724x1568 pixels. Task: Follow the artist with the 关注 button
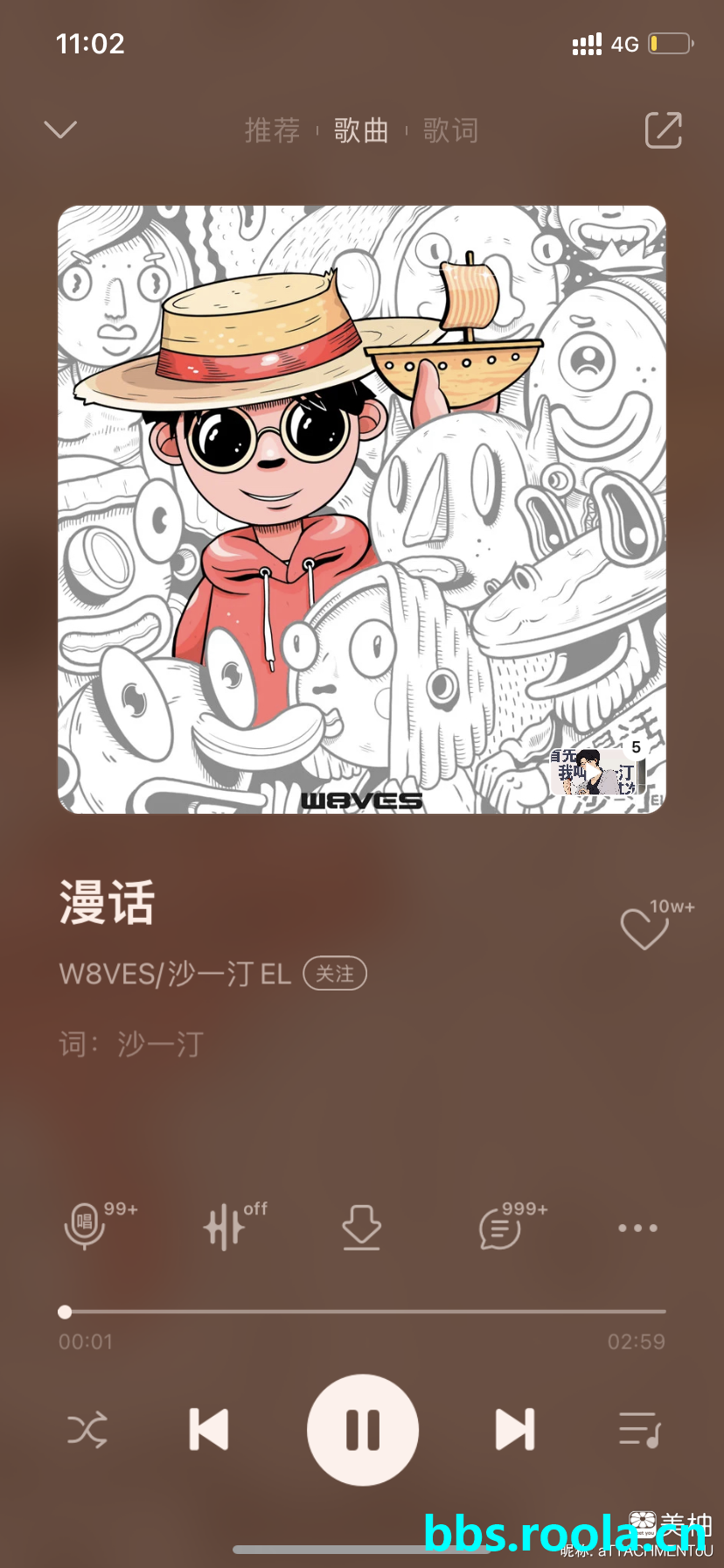click(x=334, y=974)
